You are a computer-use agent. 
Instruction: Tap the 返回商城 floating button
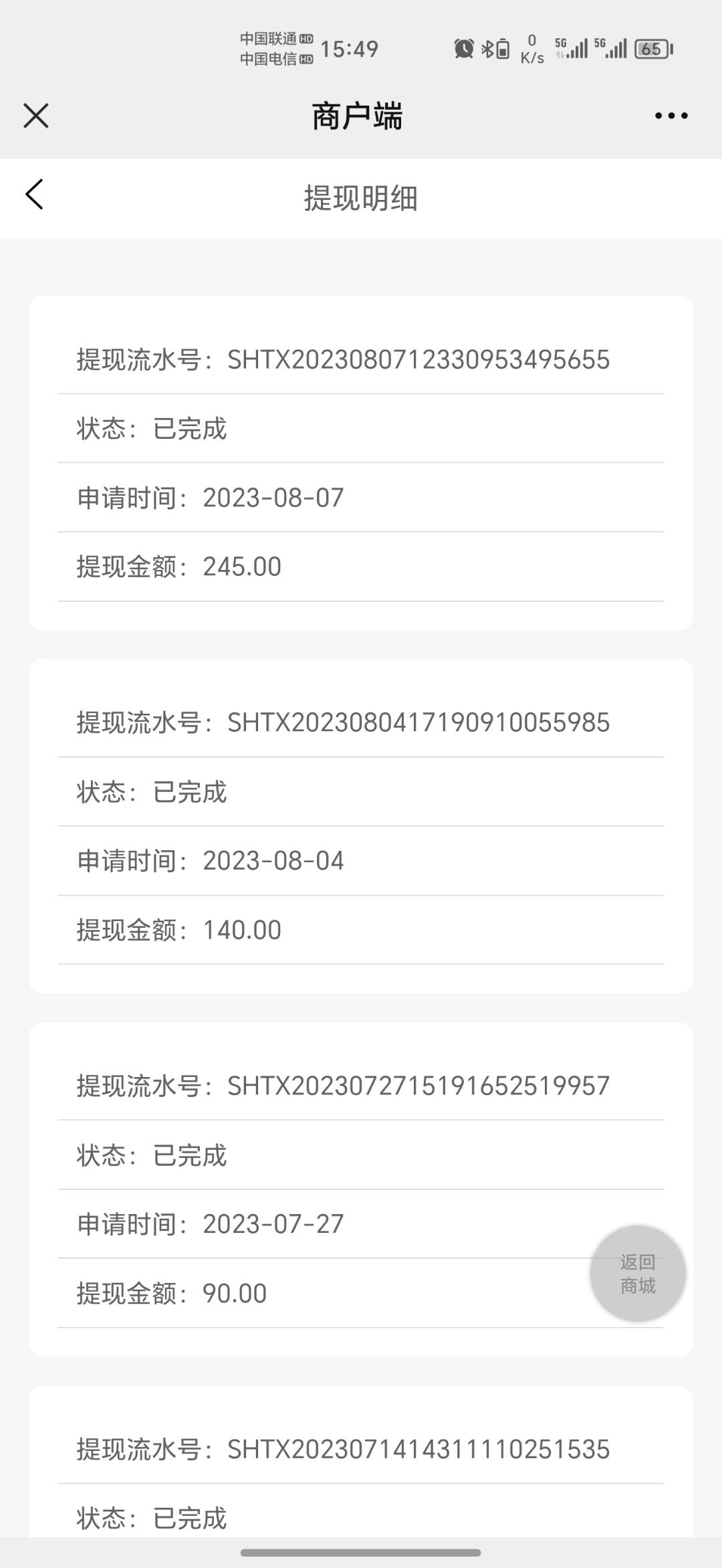pos(638,1274)
